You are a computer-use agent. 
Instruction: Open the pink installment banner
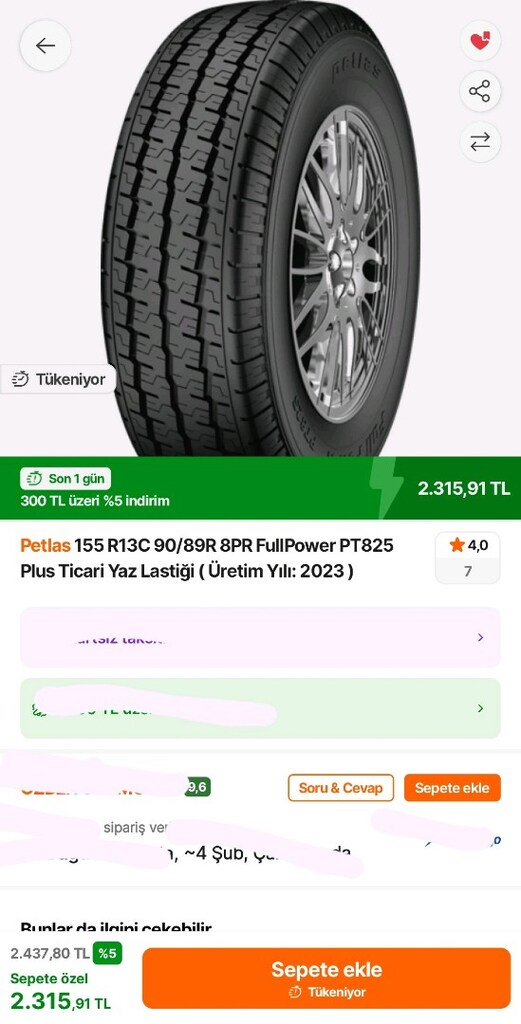260,637
